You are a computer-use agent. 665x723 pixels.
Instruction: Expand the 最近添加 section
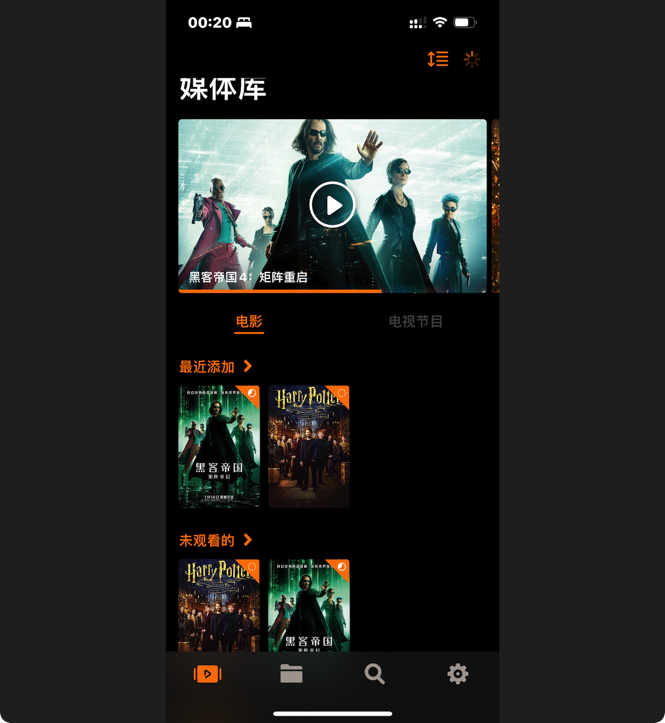tap(216, 367)
